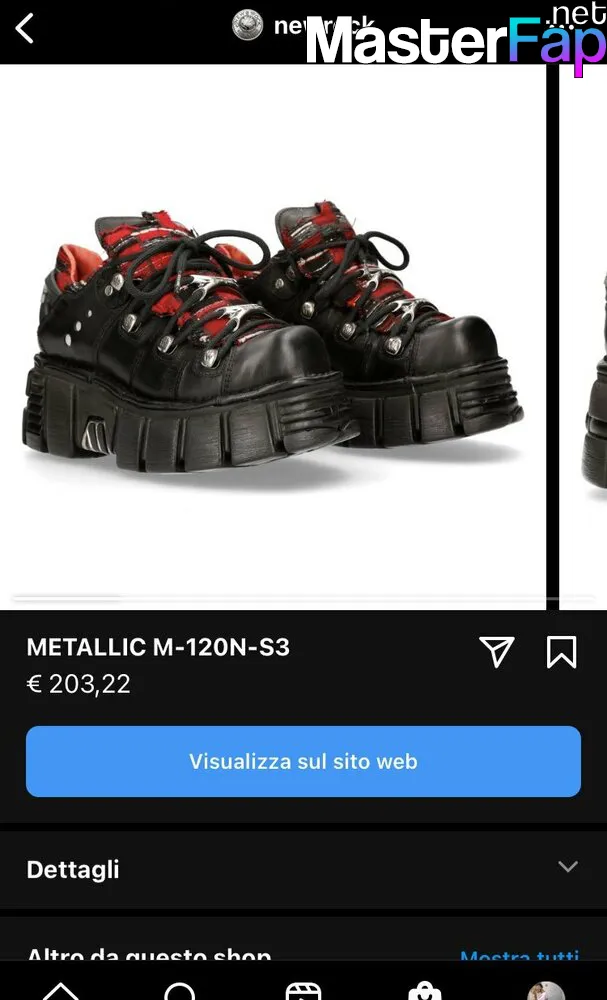Save the product with the bookmark icon
Image resolution: width=607 pixels, height=1000 pixels.
click(562, 652)
